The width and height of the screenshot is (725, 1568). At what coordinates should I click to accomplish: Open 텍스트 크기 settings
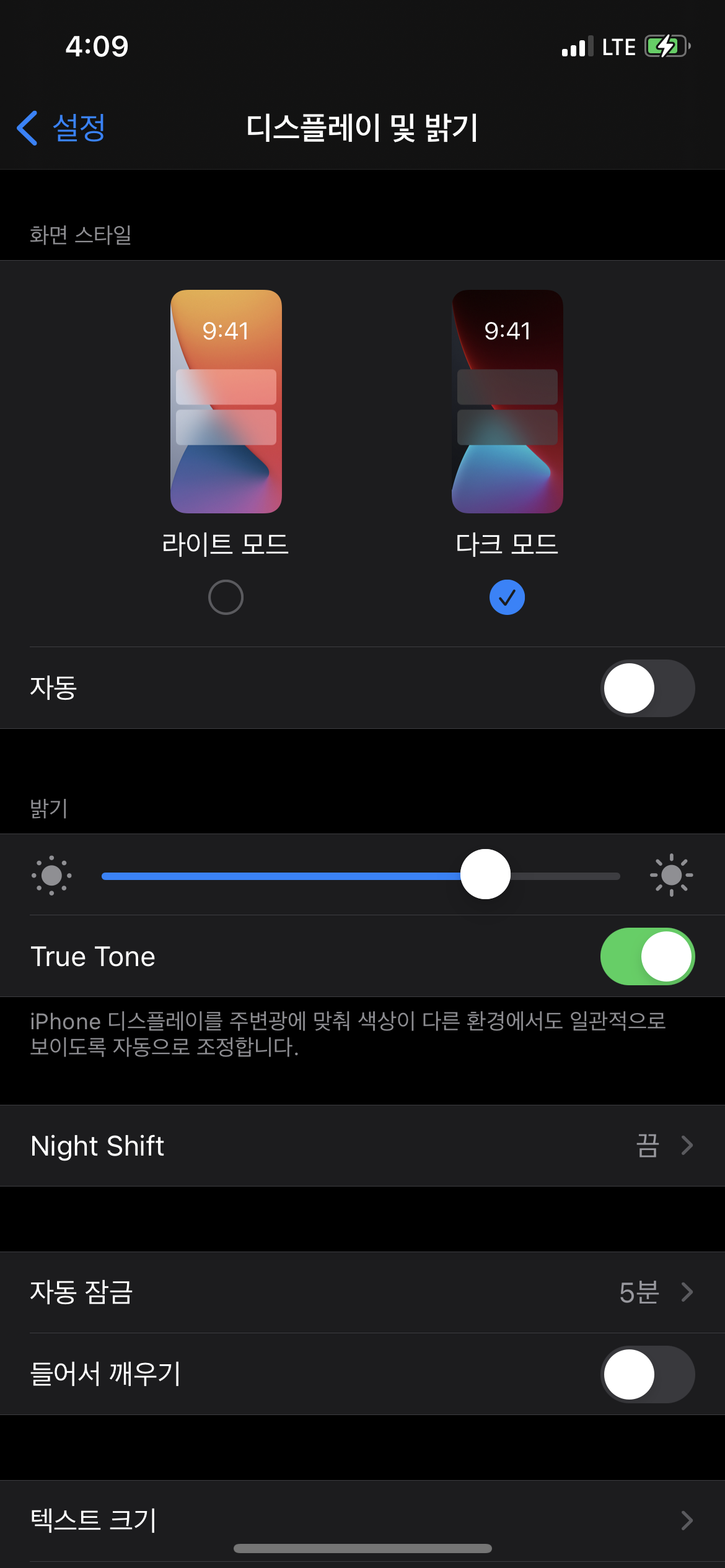coord(362,1520)
